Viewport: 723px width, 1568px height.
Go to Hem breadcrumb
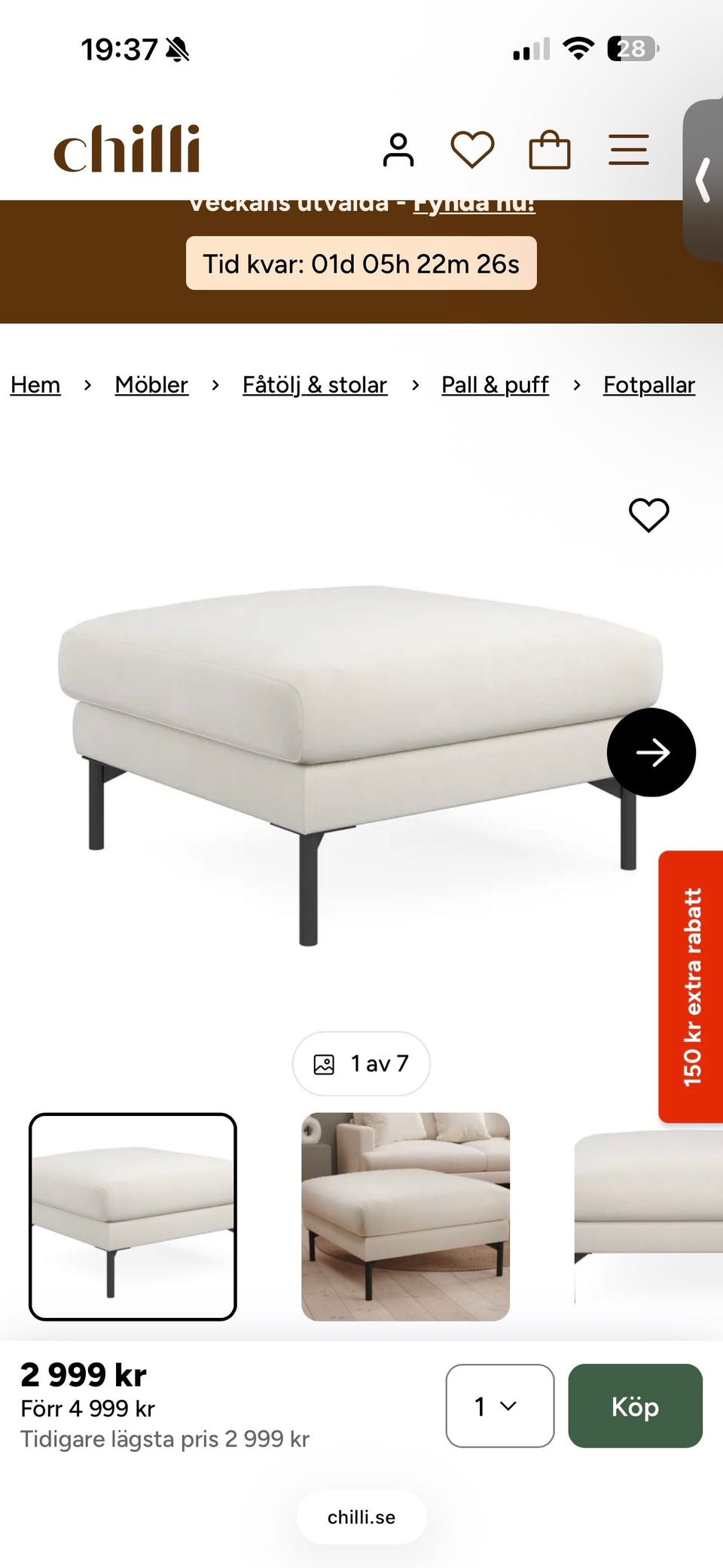(35, 385)
